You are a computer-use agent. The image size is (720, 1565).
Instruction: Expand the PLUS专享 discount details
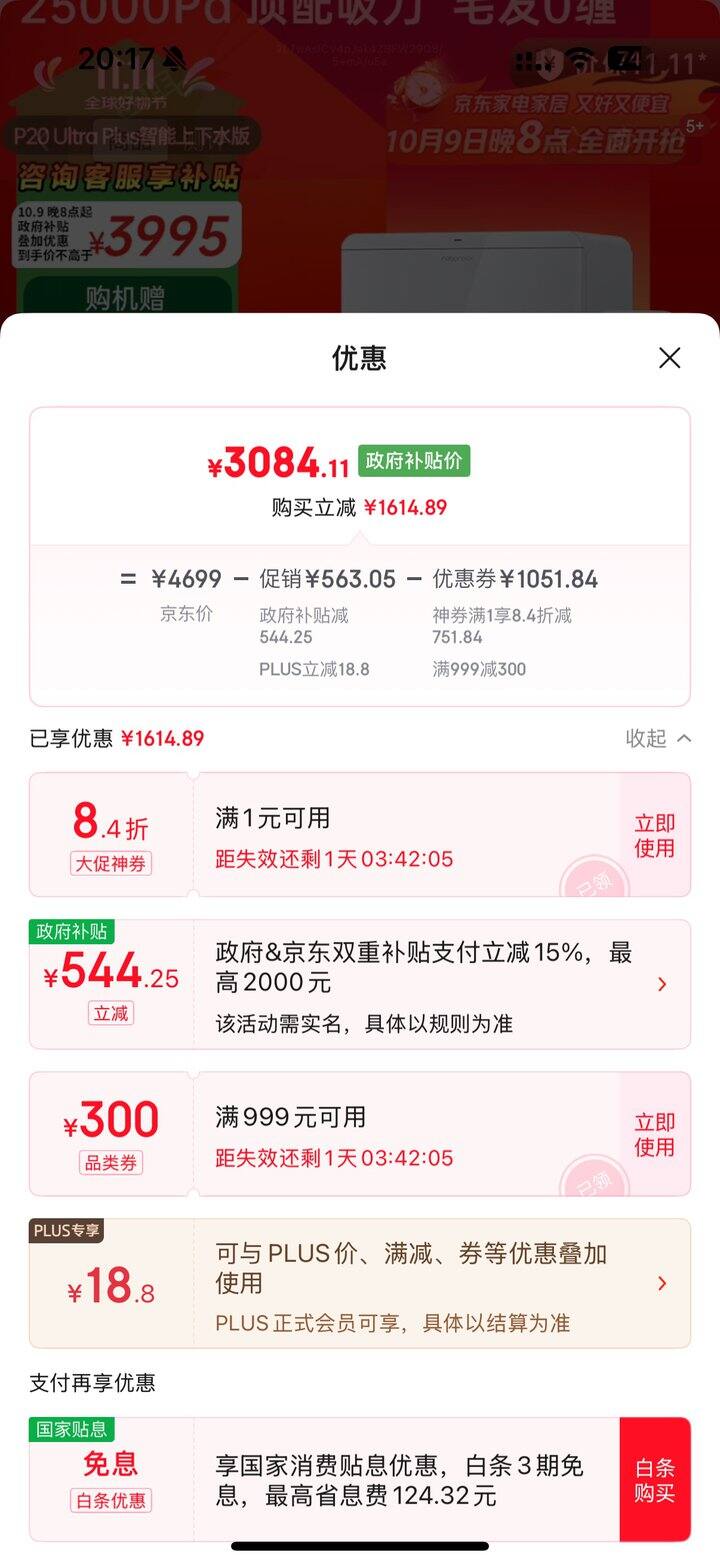[662, 1282]
